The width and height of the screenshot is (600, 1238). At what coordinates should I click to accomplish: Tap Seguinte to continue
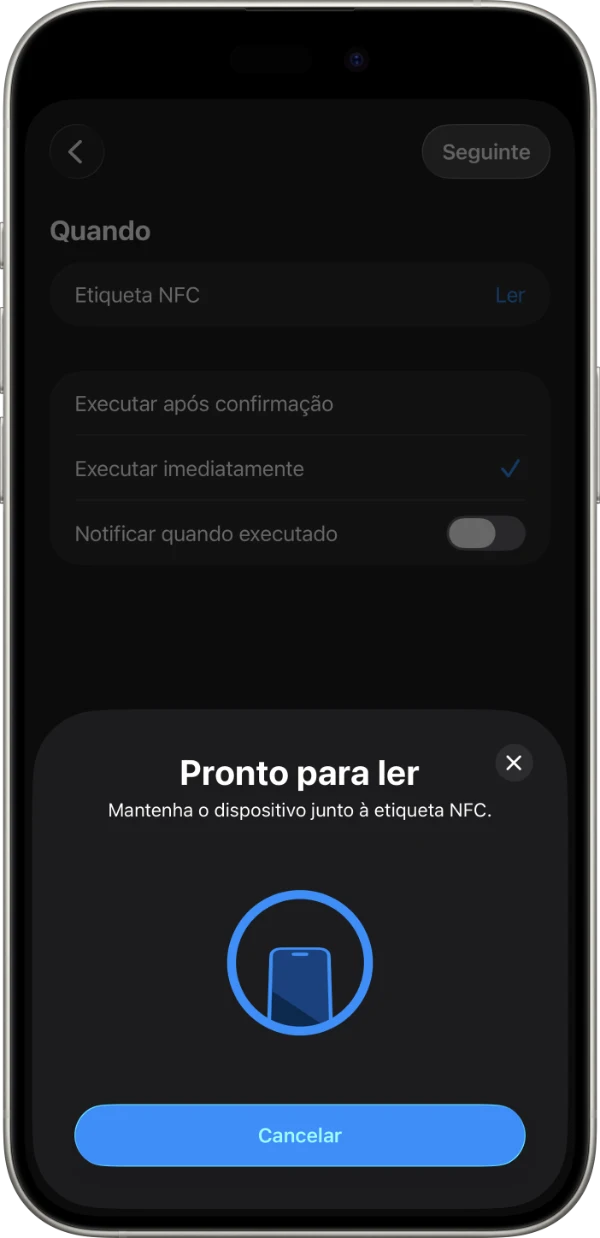point(486,152)
